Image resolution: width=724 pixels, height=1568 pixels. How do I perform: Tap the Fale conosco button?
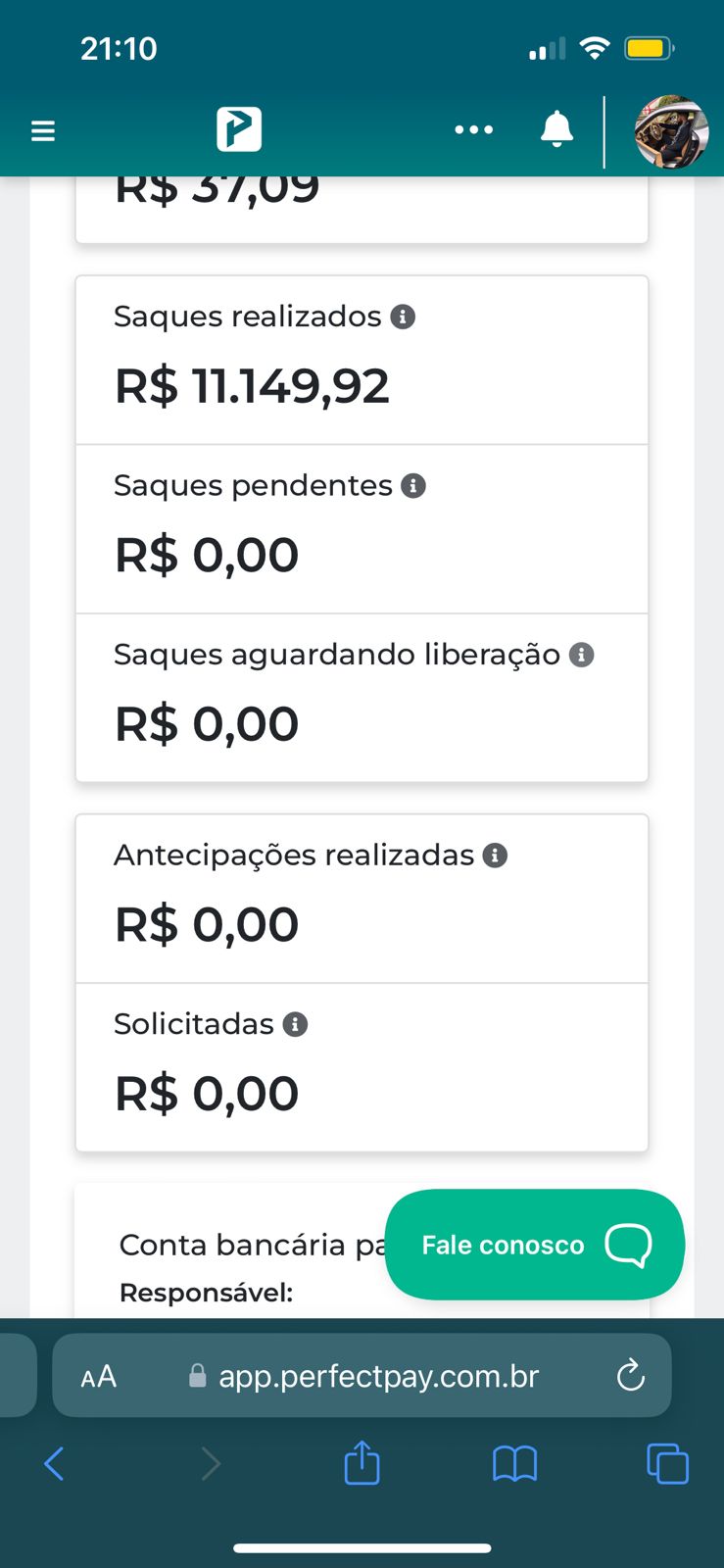click(502, 1245)
